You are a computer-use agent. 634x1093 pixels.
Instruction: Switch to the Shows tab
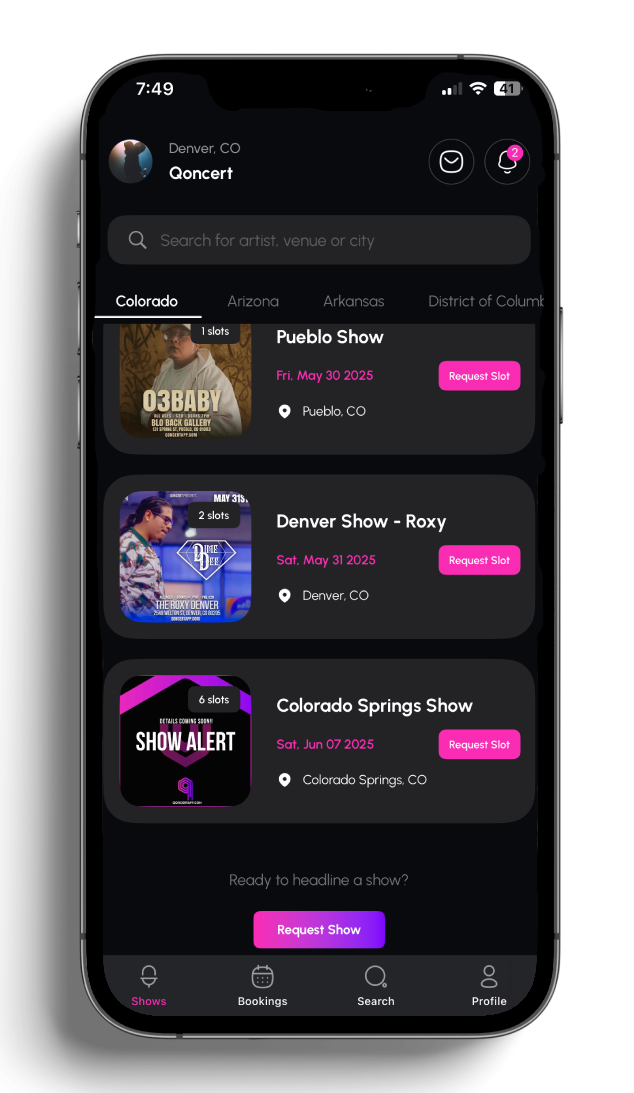[149, 985]
